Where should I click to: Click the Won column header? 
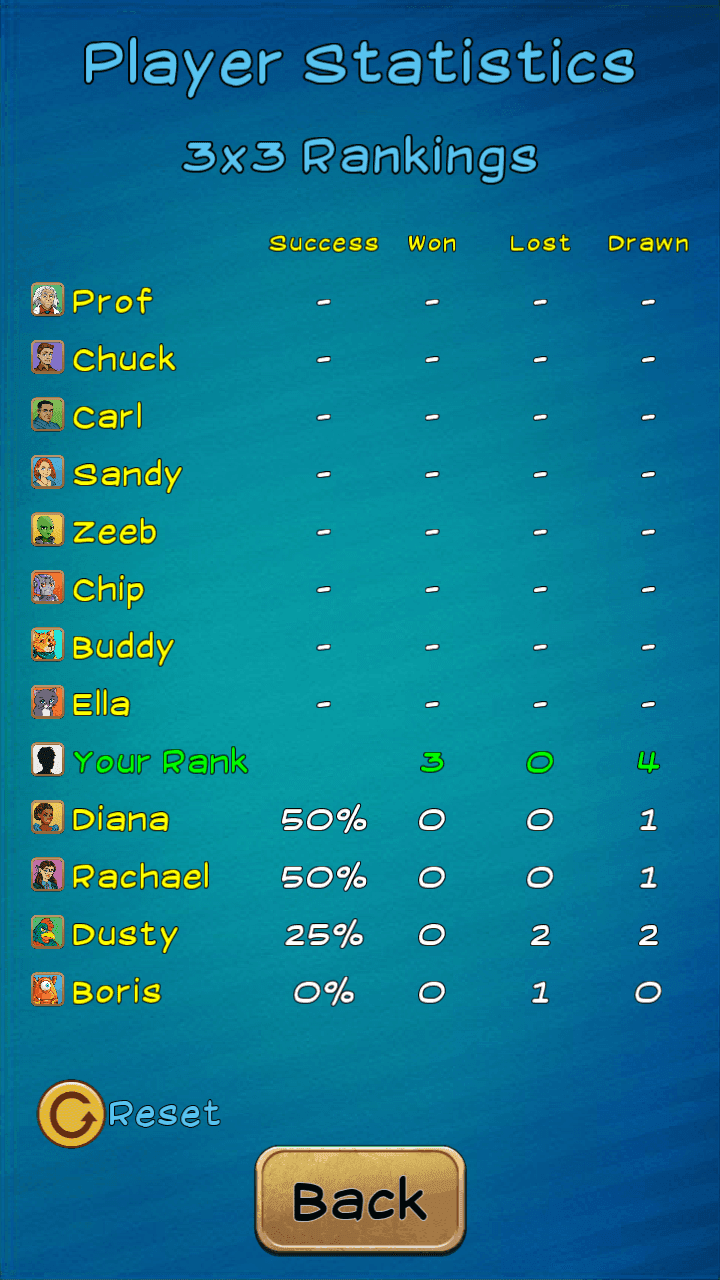[432, 243]
